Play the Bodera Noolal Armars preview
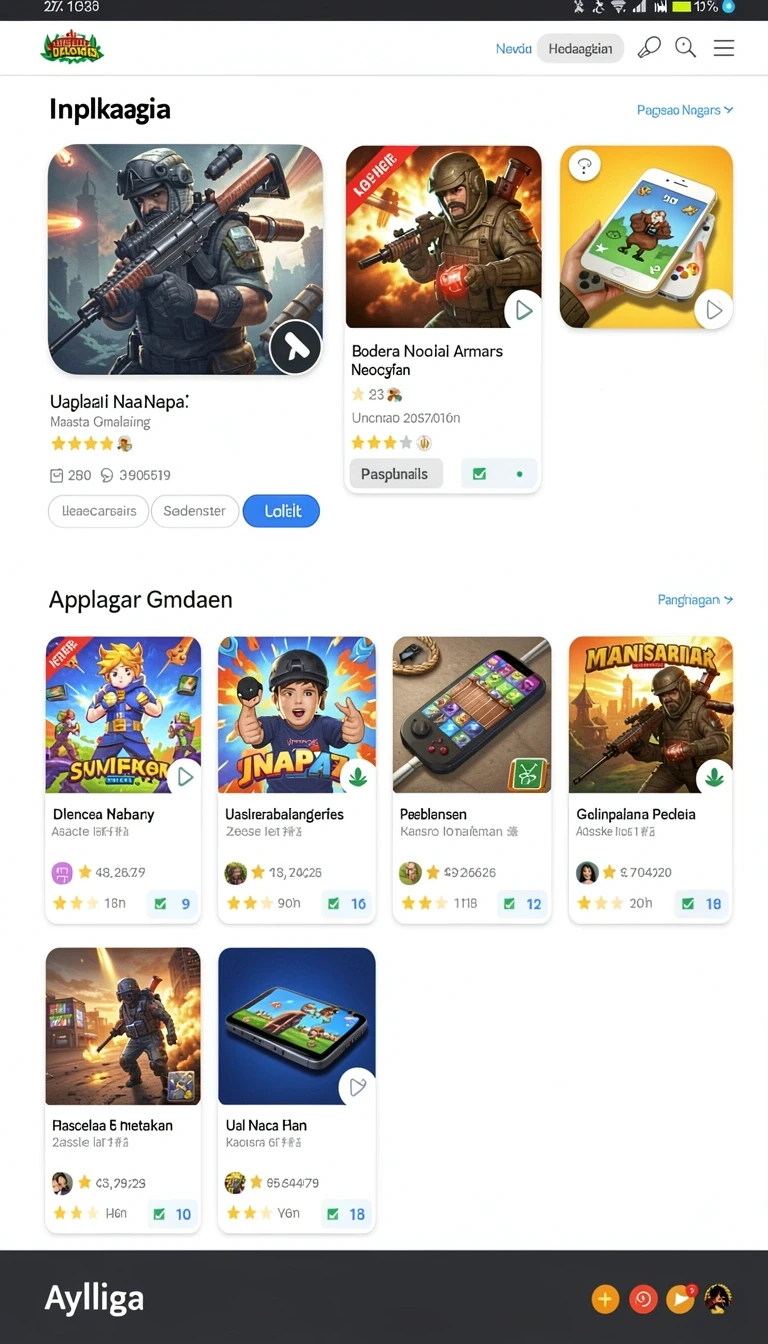 (523, 310)
